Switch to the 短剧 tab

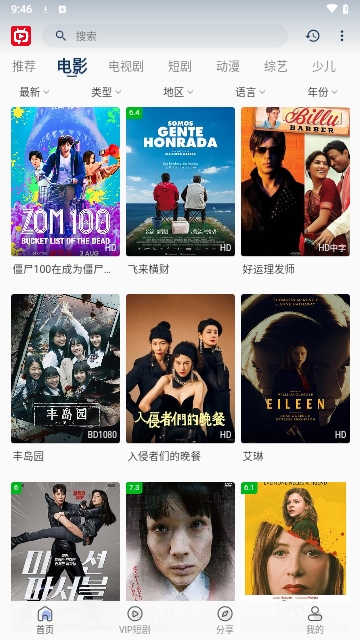180,66
